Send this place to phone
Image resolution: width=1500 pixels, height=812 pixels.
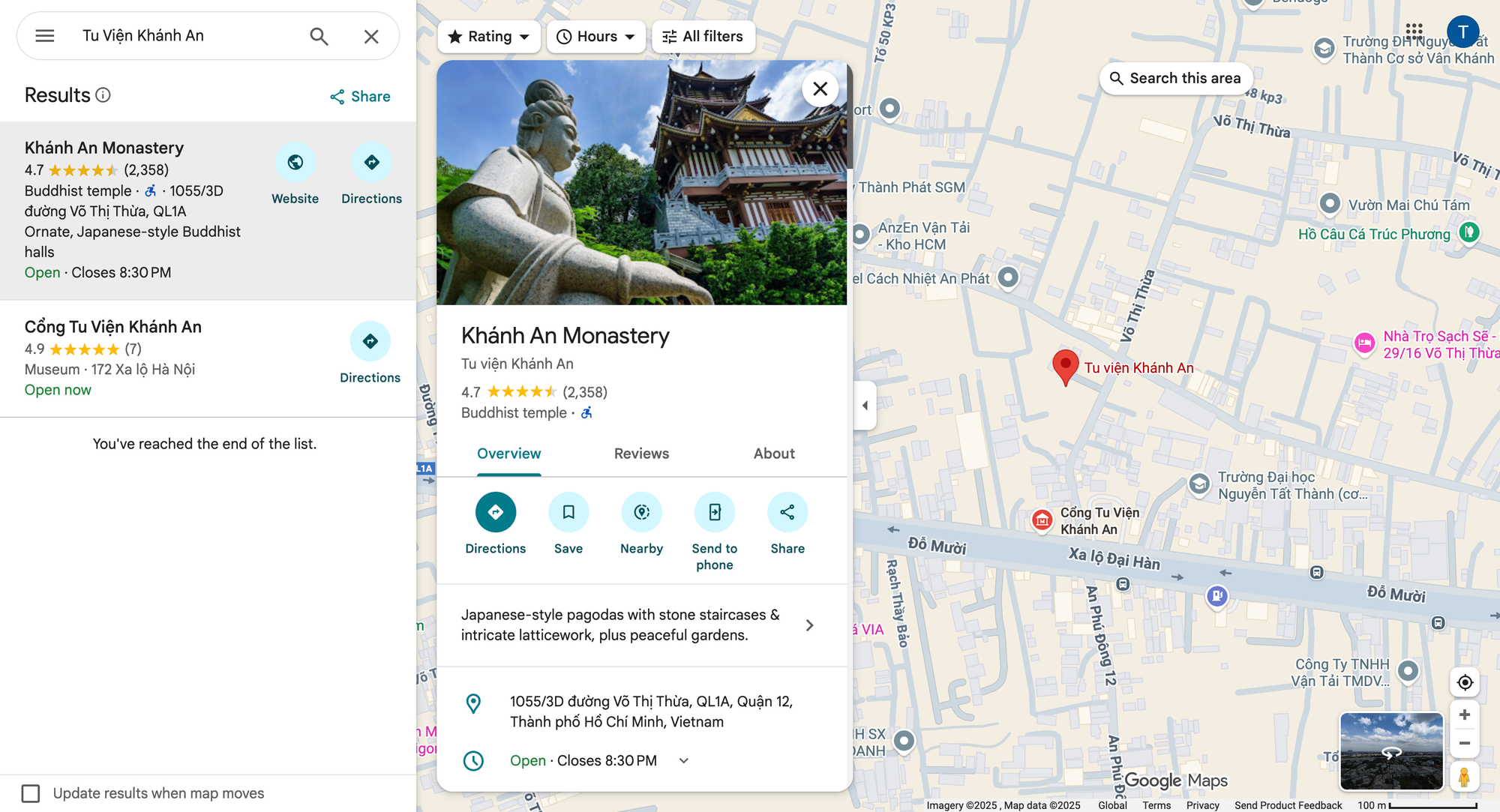[715, 513]
